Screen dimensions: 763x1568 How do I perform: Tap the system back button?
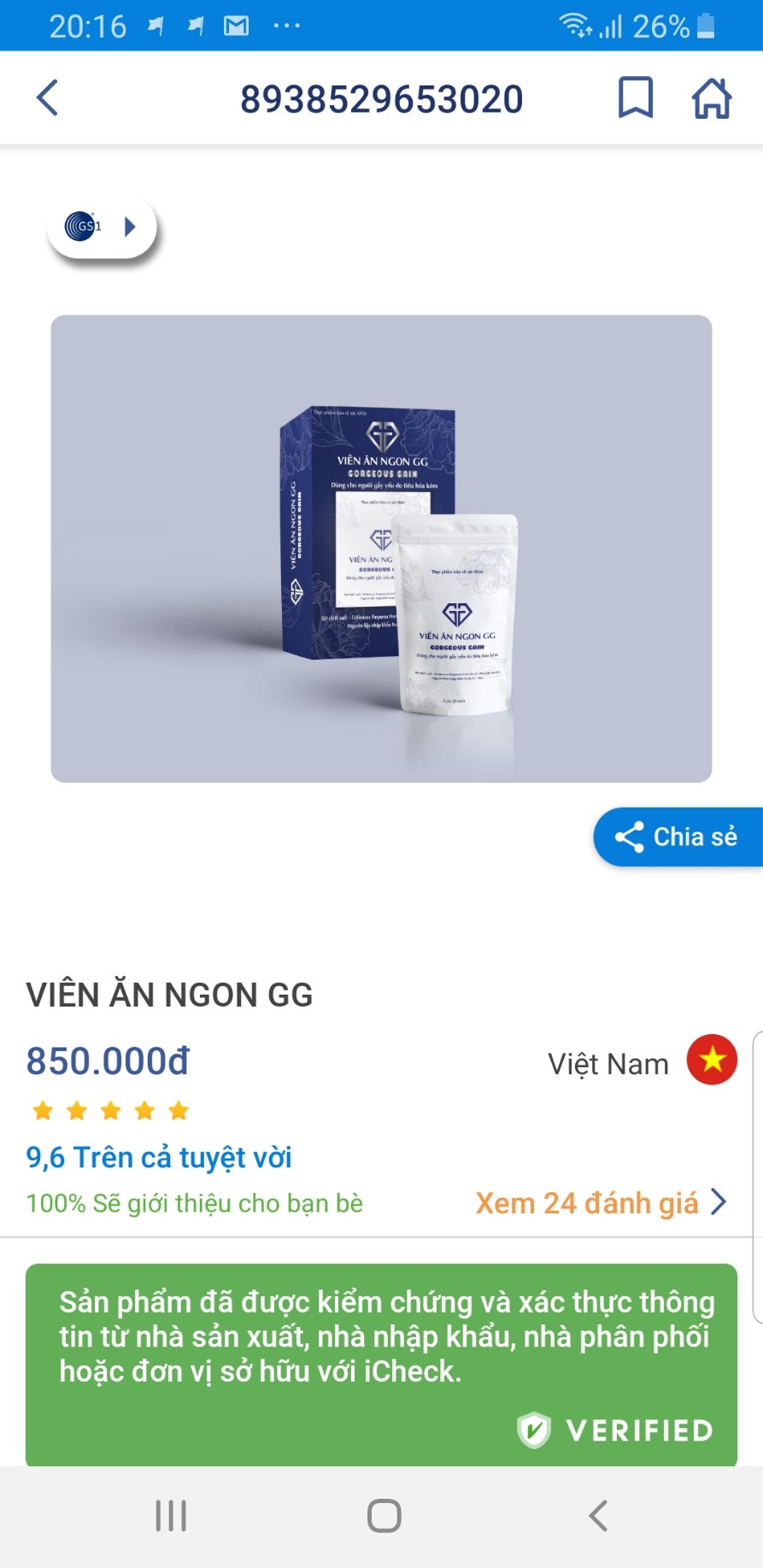(598, 1516)
